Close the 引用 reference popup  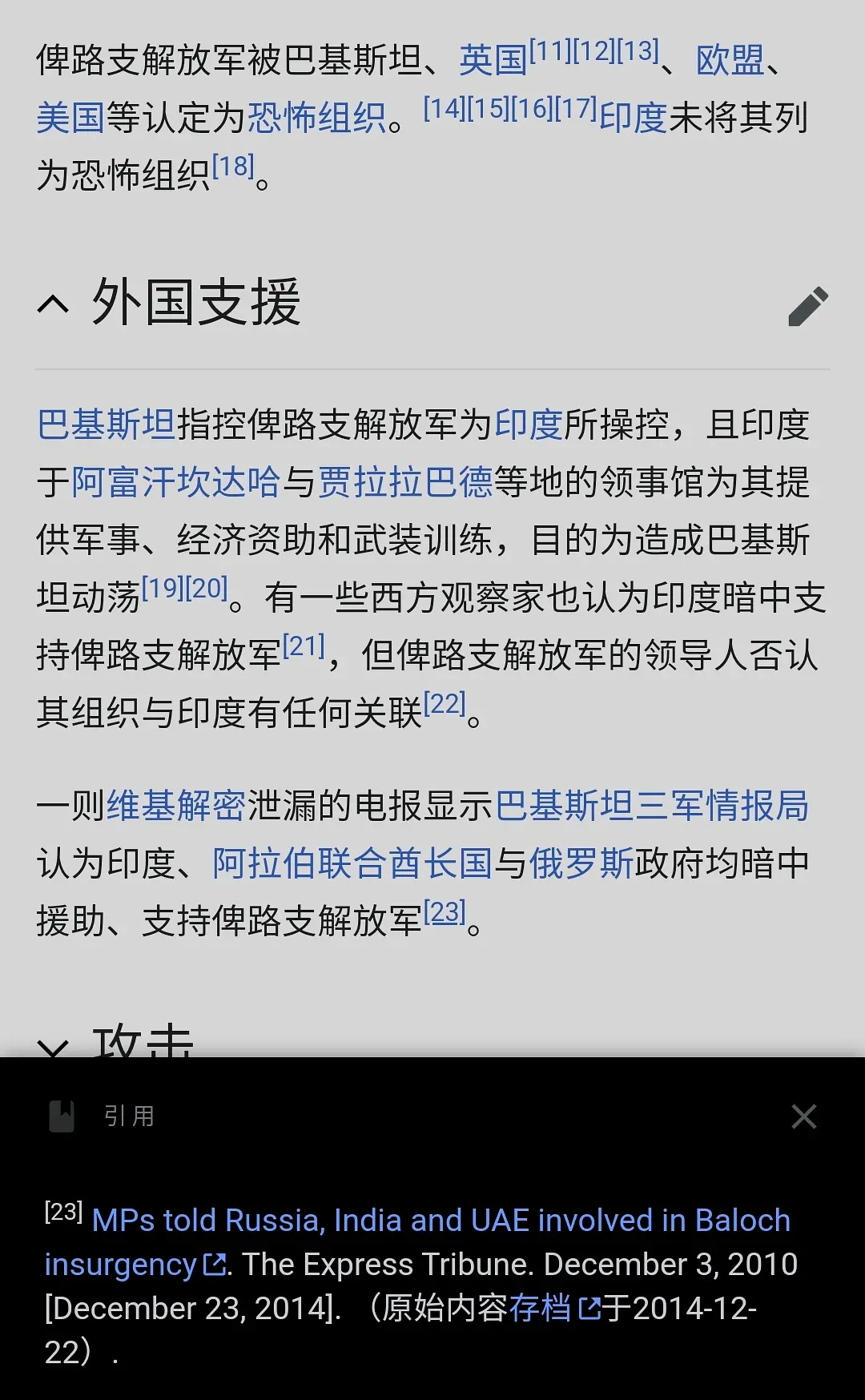[x=803, y=1116]
